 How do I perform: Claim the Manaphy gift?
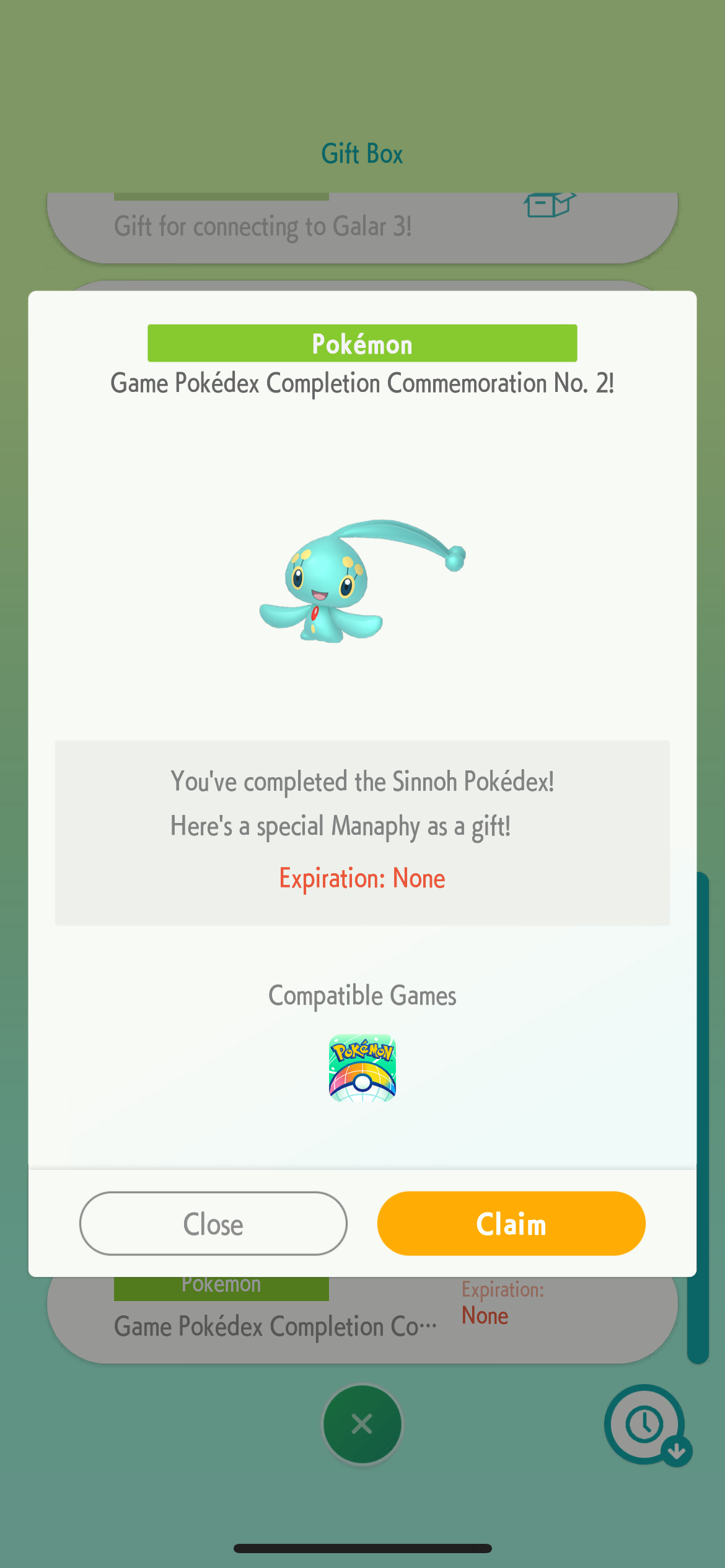pyautogui.click(x=511, y=1223)
